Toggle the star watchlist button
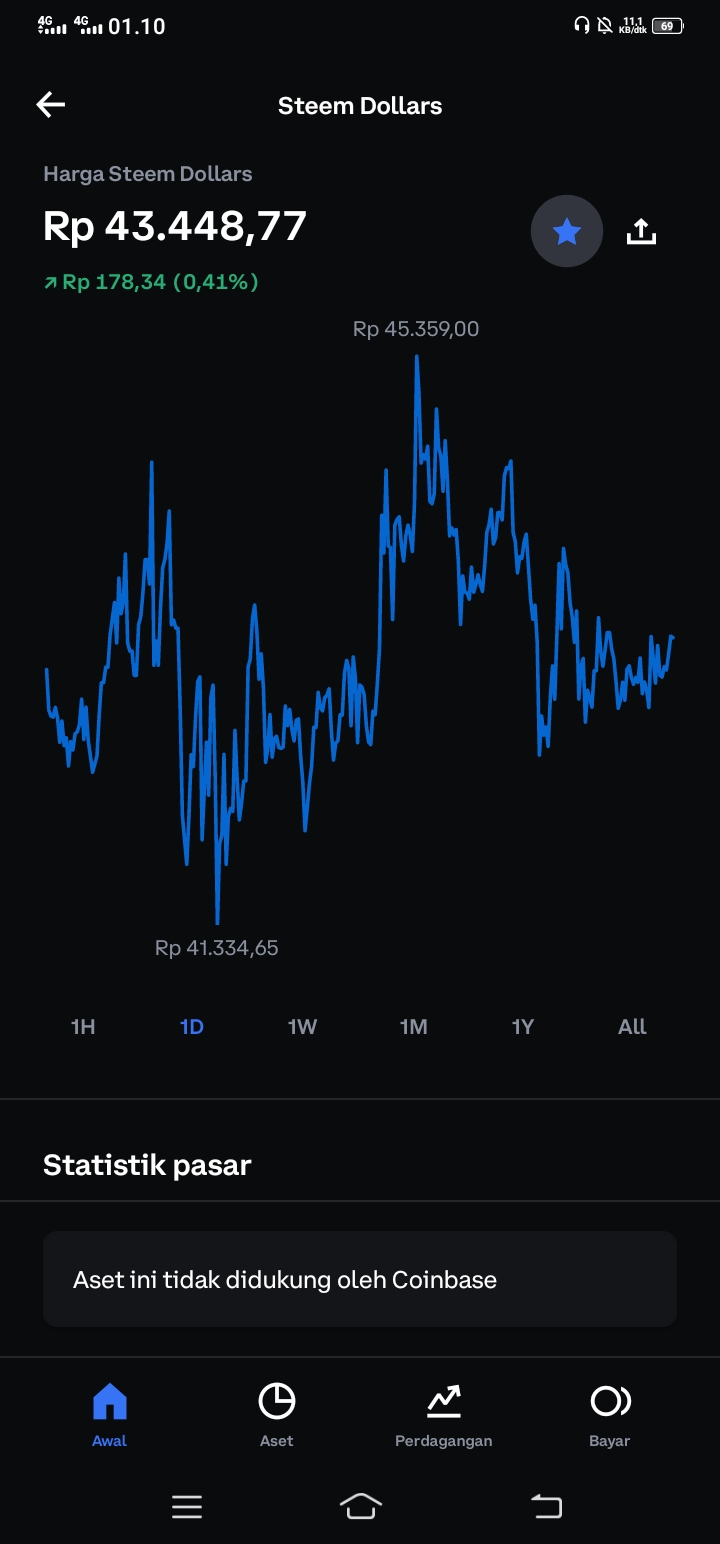The width and height of the screenshot is (720, 1544). point(567,232)
